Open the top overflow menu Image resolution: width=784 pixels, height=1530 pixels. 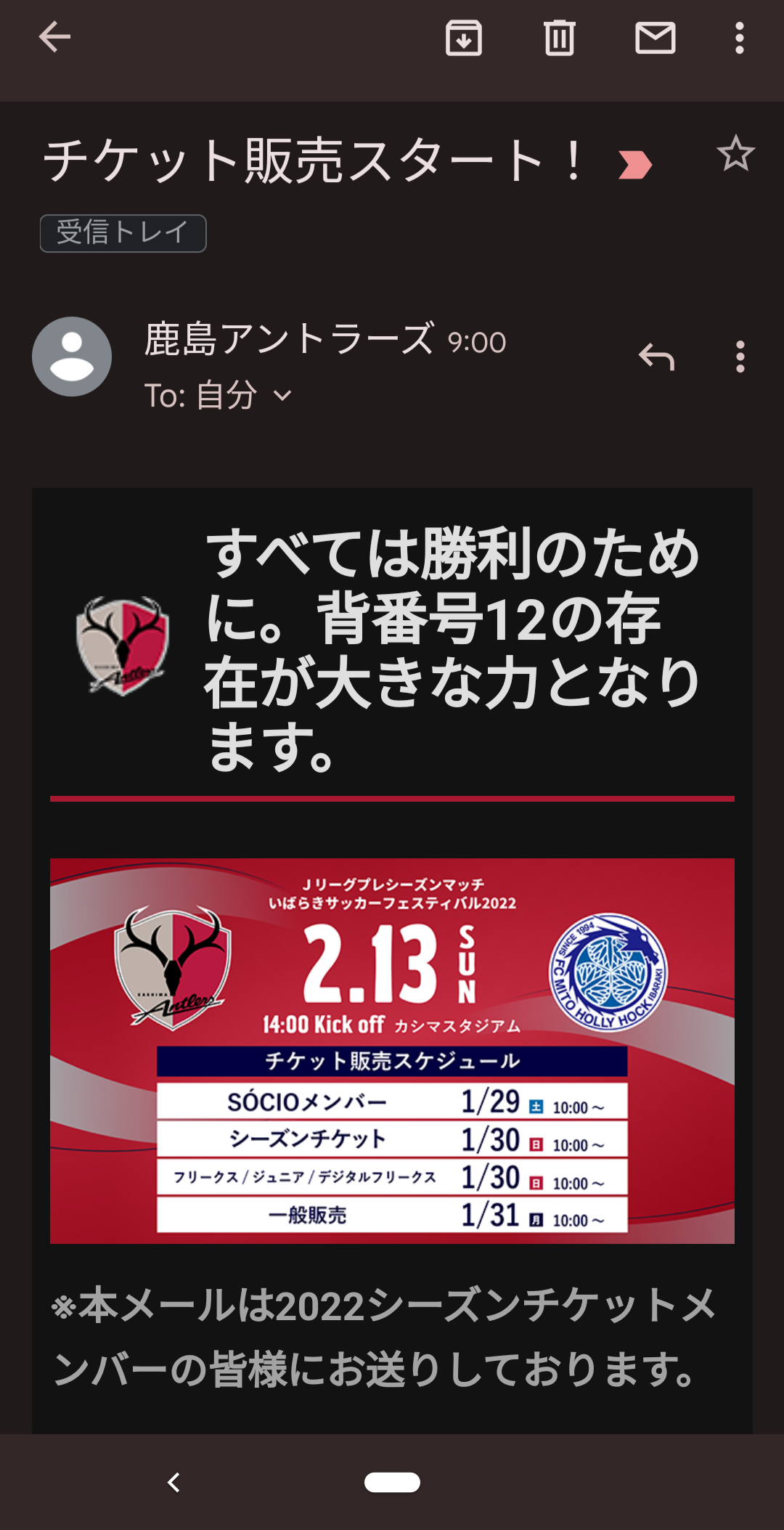tap(739, 38)
